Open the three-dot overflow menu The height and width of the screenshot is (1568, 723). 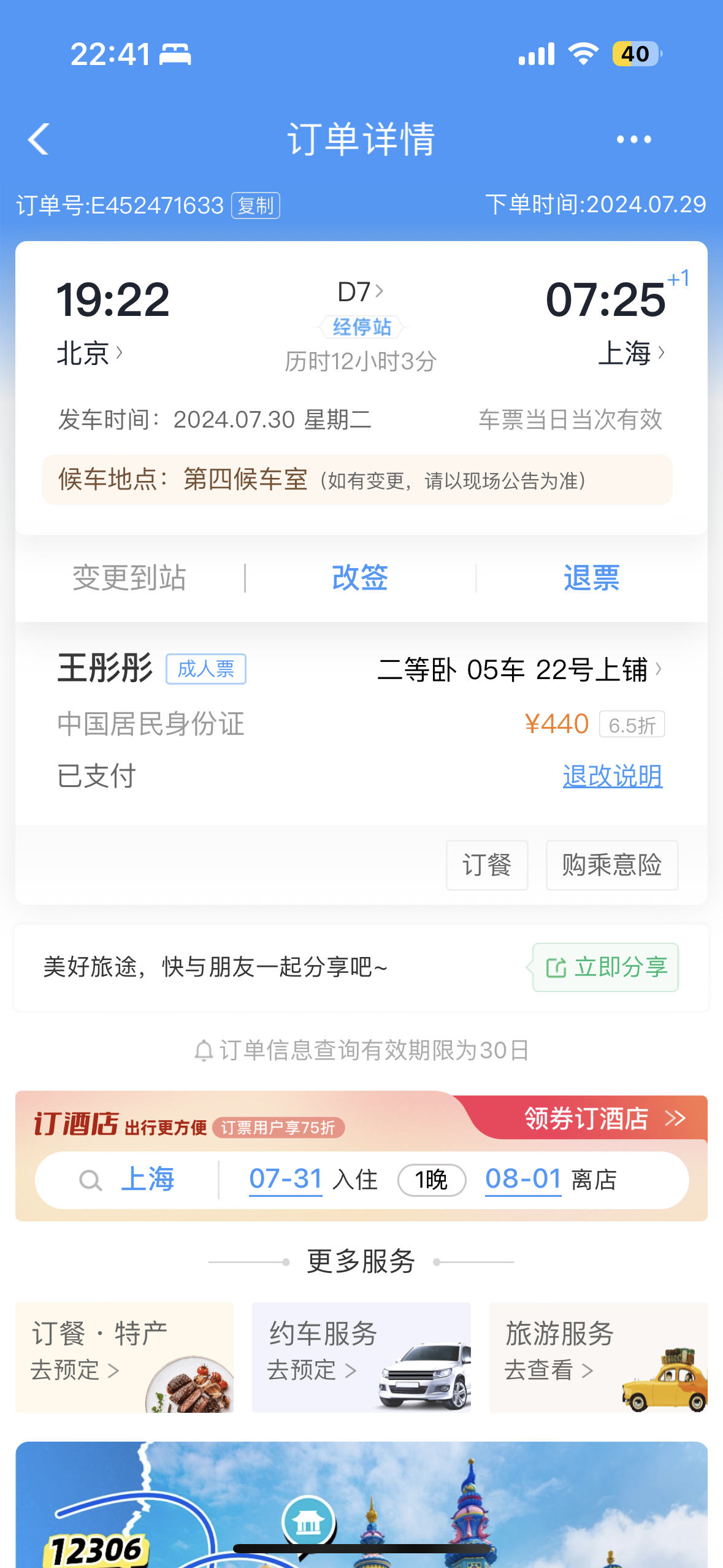(x=633, y=140)
